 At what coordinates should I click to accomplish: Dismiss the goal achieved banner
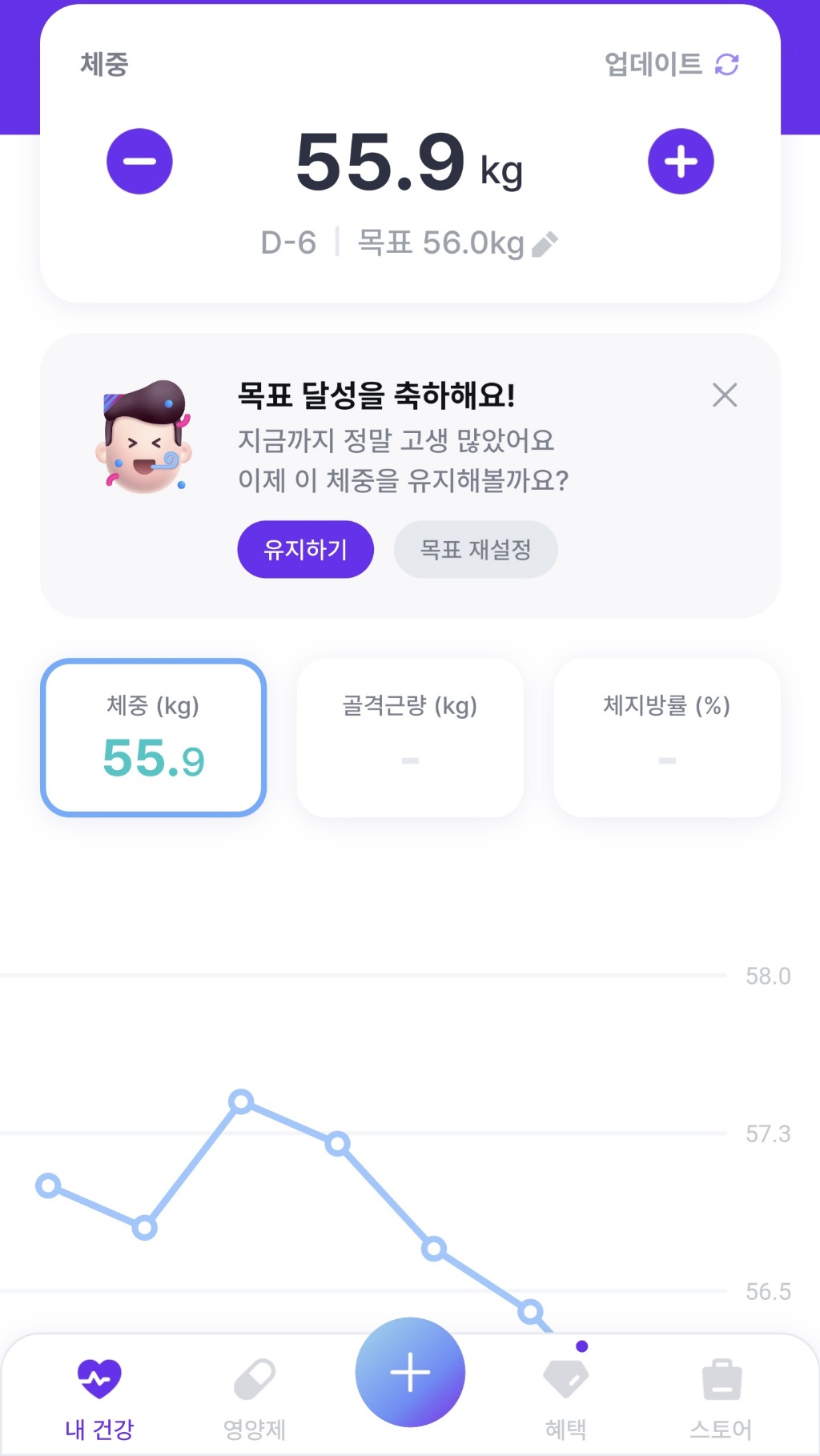(725, 395)
